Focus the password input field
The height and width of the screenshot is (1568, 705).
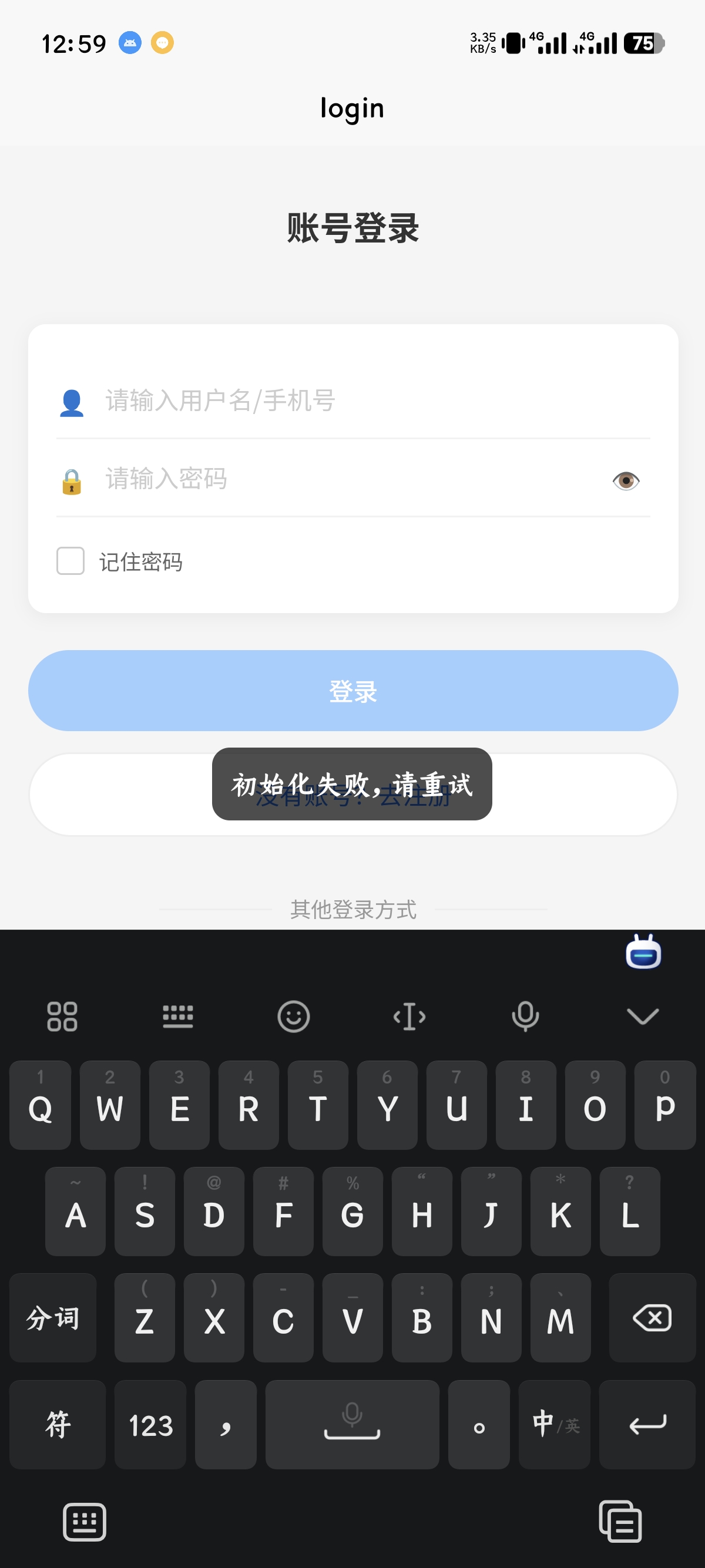(353, 479)
